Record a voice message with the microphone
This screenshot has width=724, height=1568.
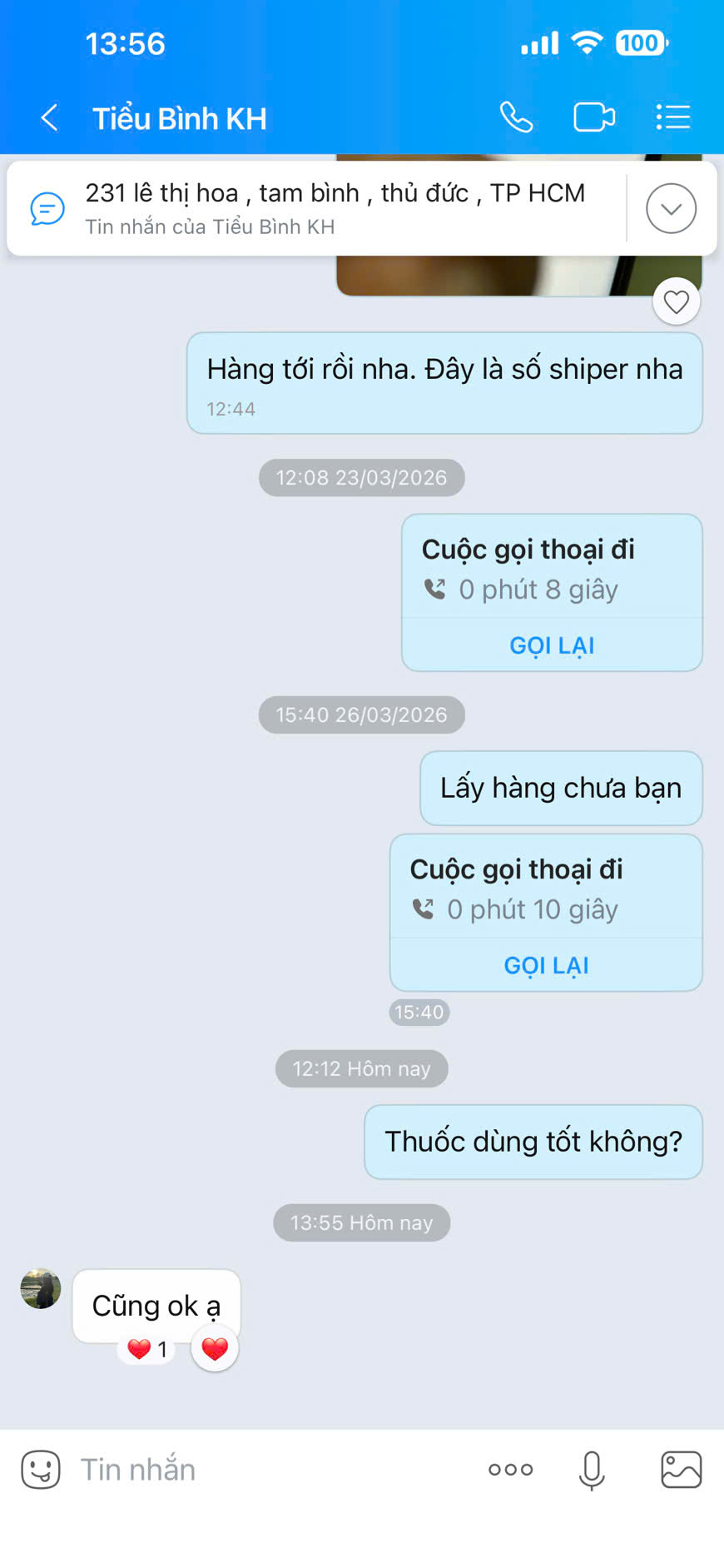pyautogui.click(x=592, y=1469)
